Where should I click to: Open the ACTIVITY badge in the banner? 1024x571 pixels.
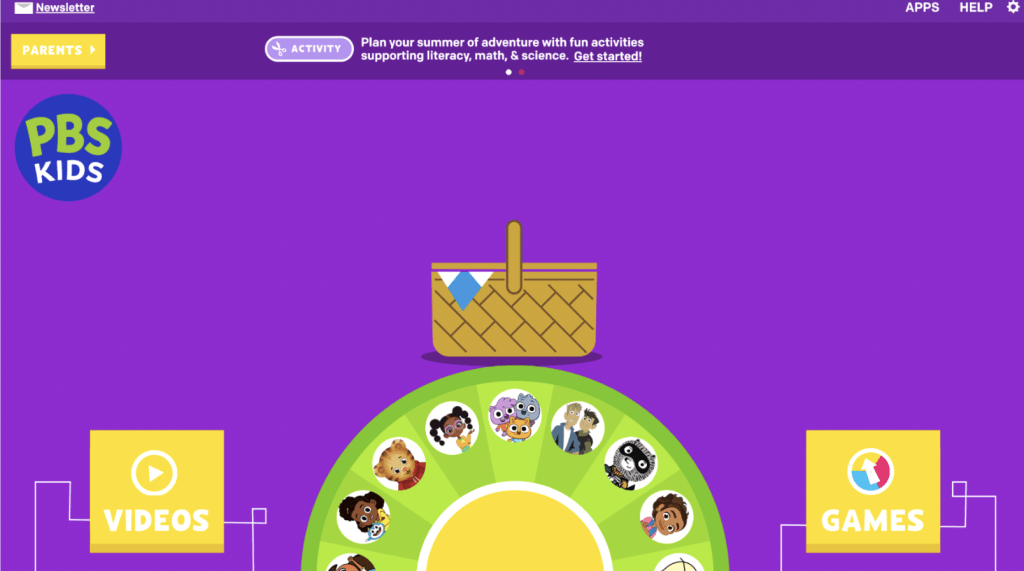click(309, 48)
